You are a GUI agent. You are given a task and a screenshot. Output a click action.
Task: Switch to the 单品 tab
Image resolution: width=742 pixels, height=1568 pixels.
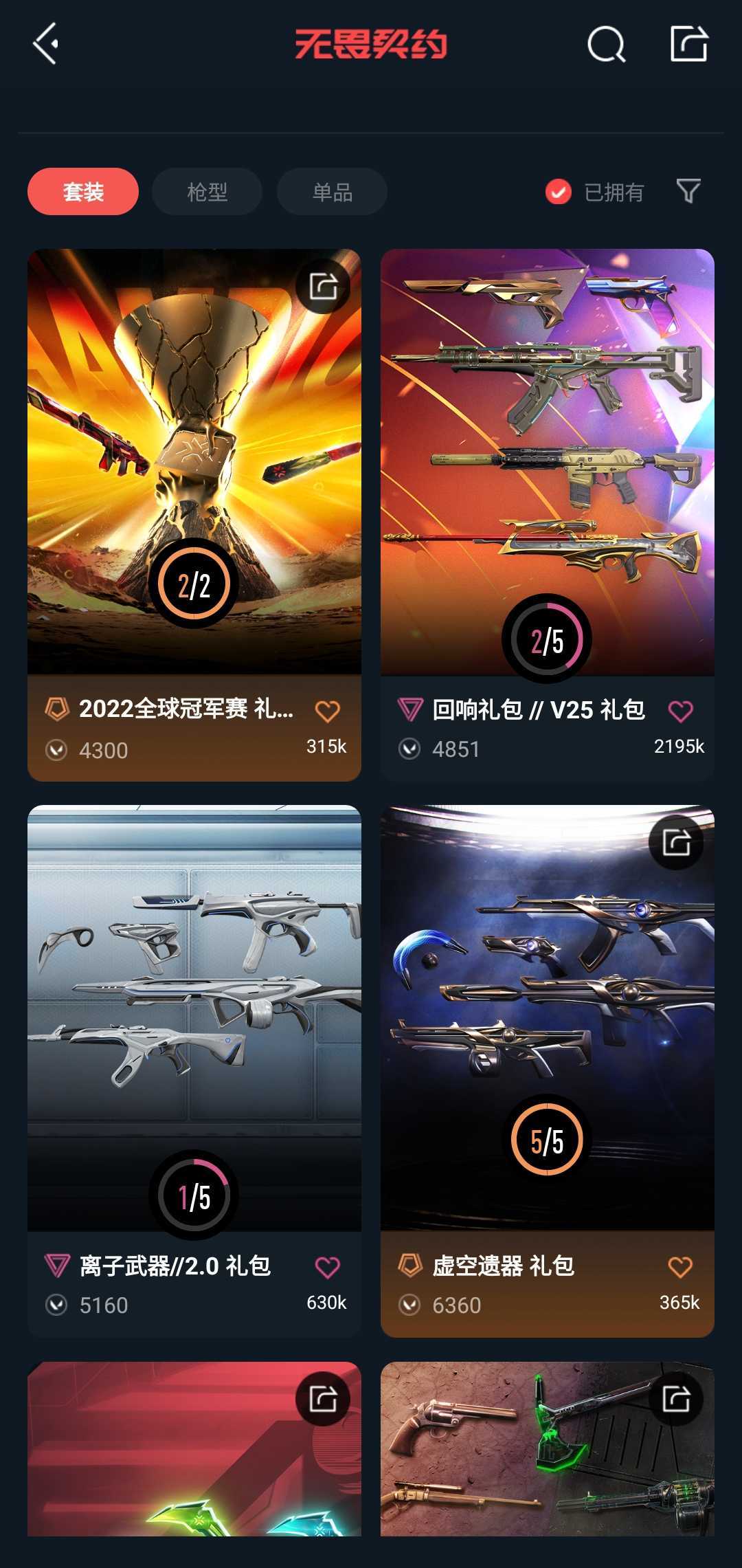point(332,192)
